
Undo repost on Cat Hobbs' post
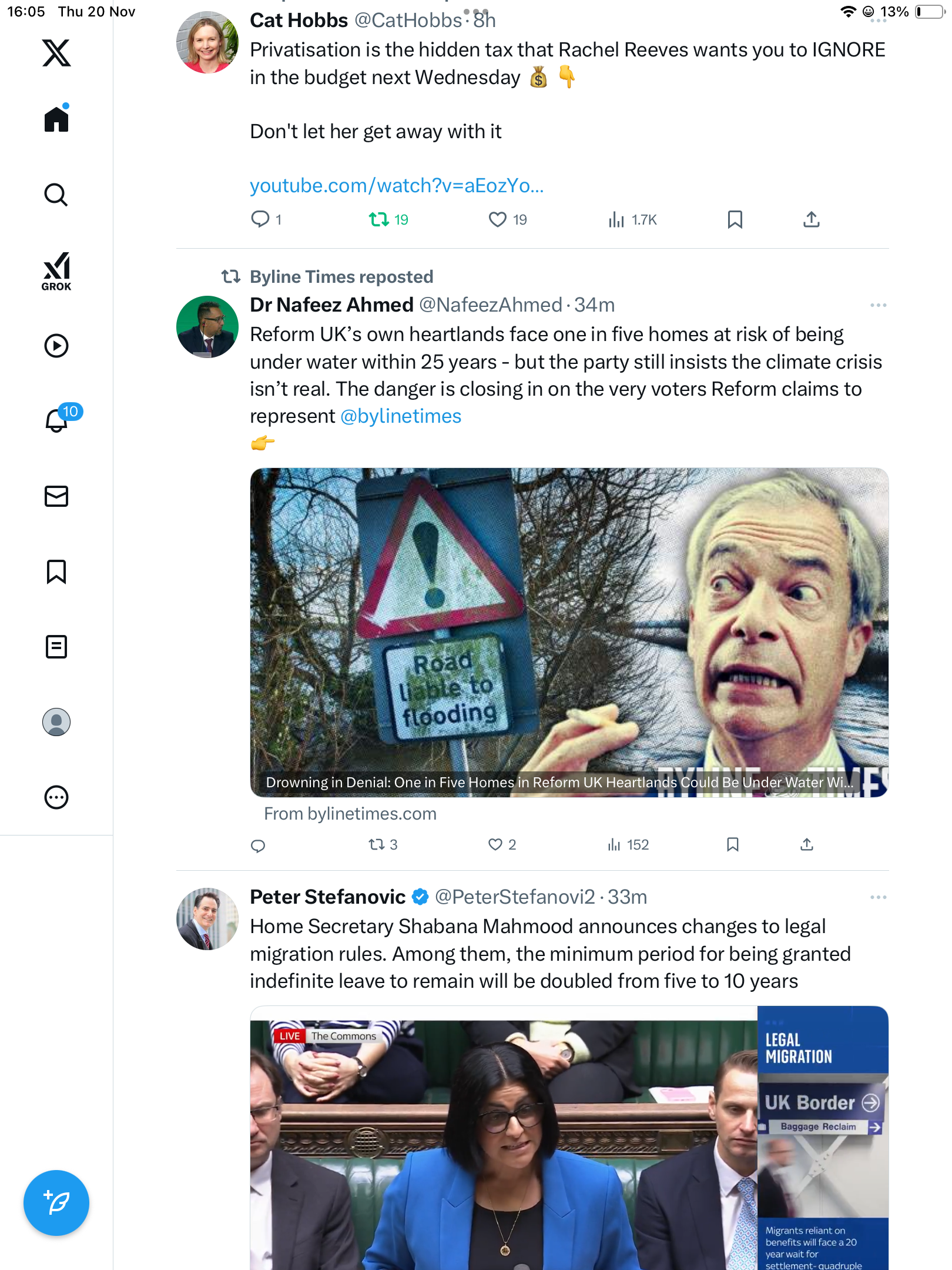[x=379, y=220]
